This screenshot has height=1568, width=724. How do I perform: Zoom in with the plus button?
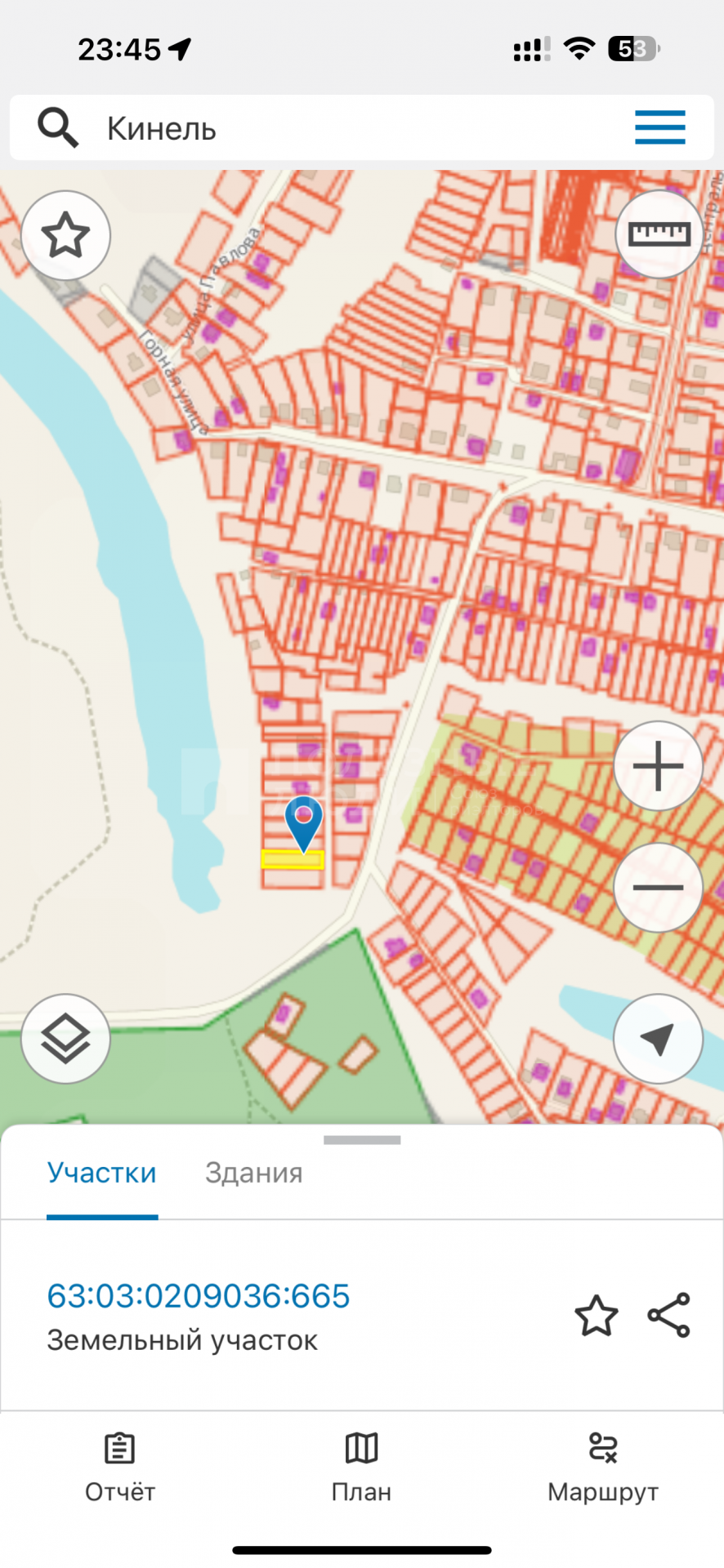[658, 766]
